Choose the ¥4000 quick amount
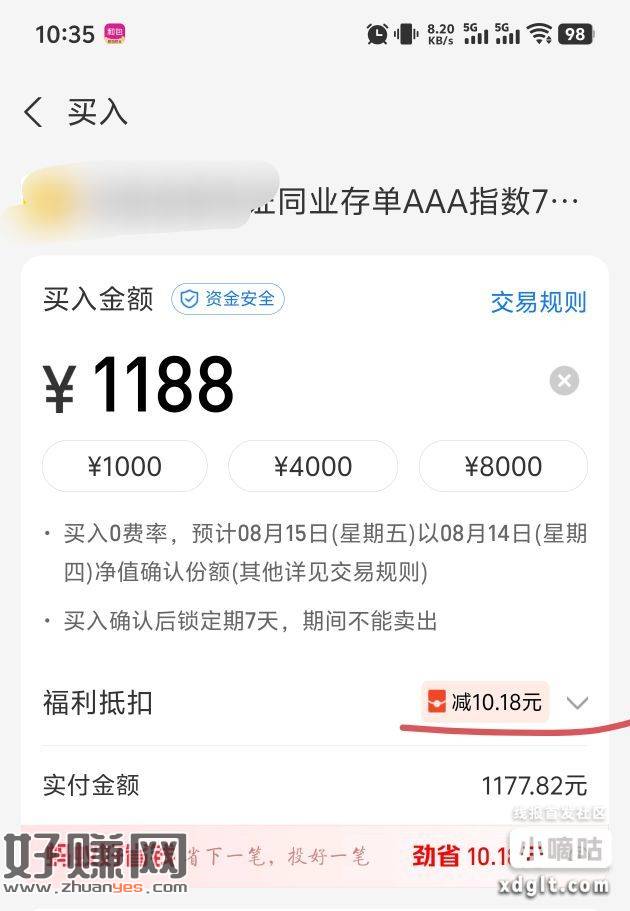630x911 pixels. pyautogui.click(x=313, y=466)
